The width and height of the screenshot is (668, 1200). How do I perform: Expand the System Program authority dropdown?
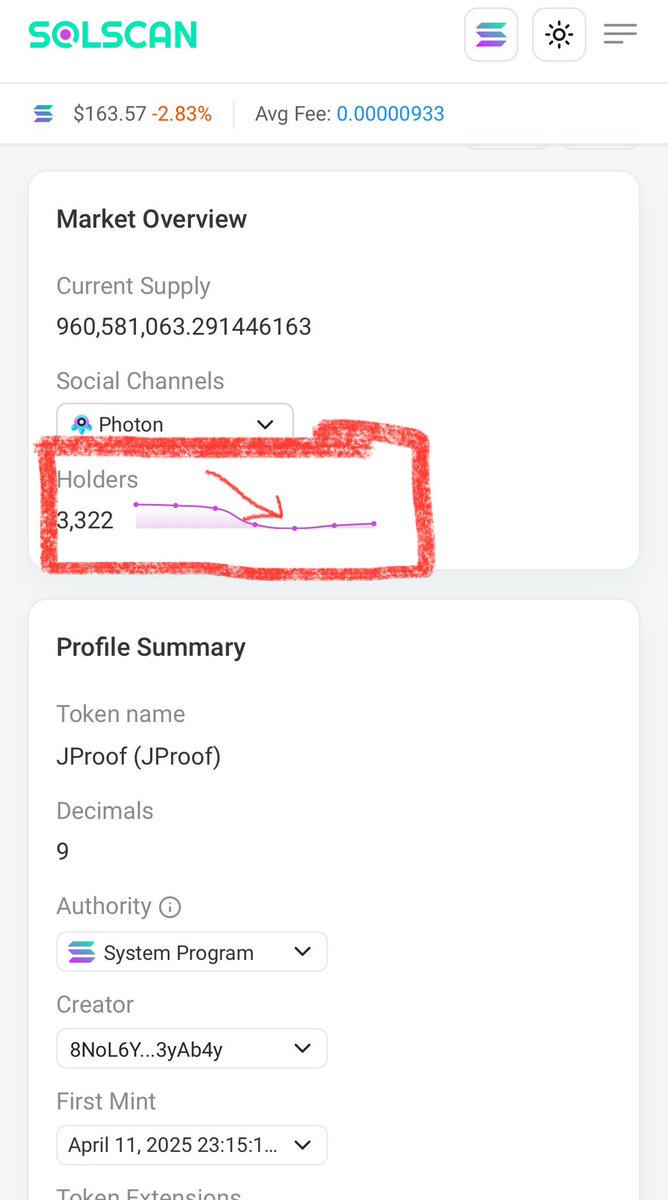coord(191,952)
